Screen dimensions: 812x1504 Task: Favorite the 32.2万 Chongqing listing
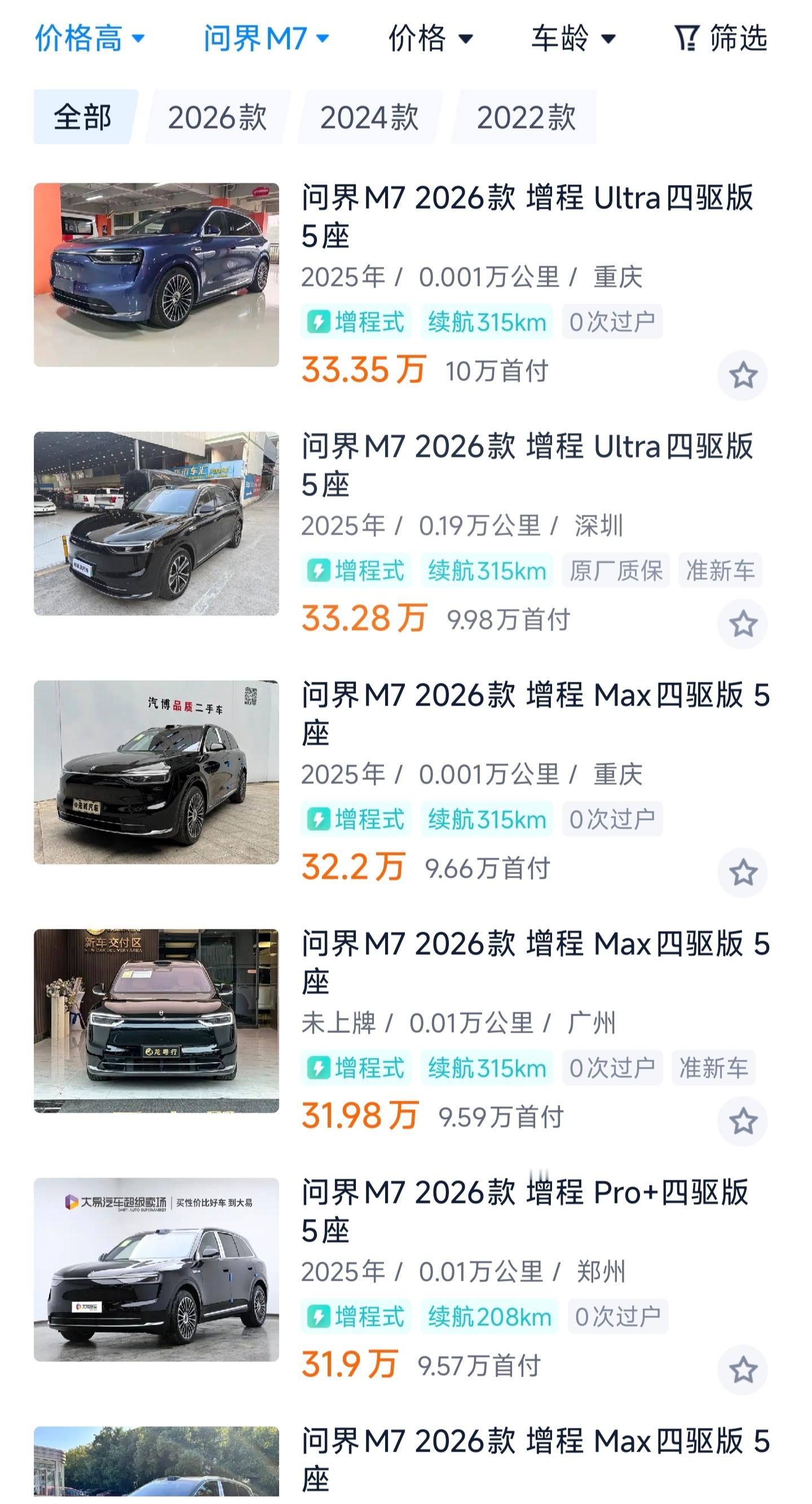click(x=743, y=872)
